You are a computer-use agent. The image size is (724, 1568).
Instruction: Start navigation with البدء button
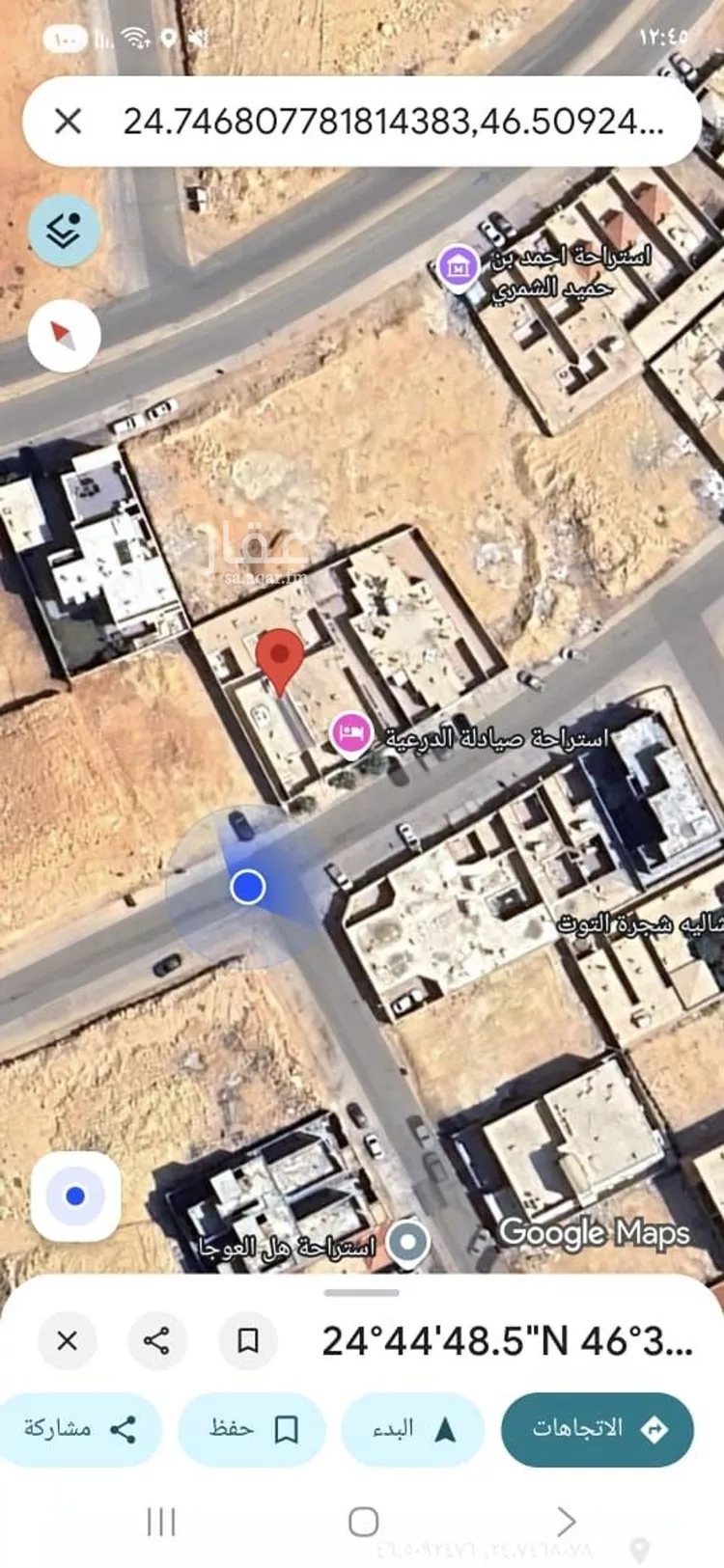pyautogui.click(x=412, y=1429)
